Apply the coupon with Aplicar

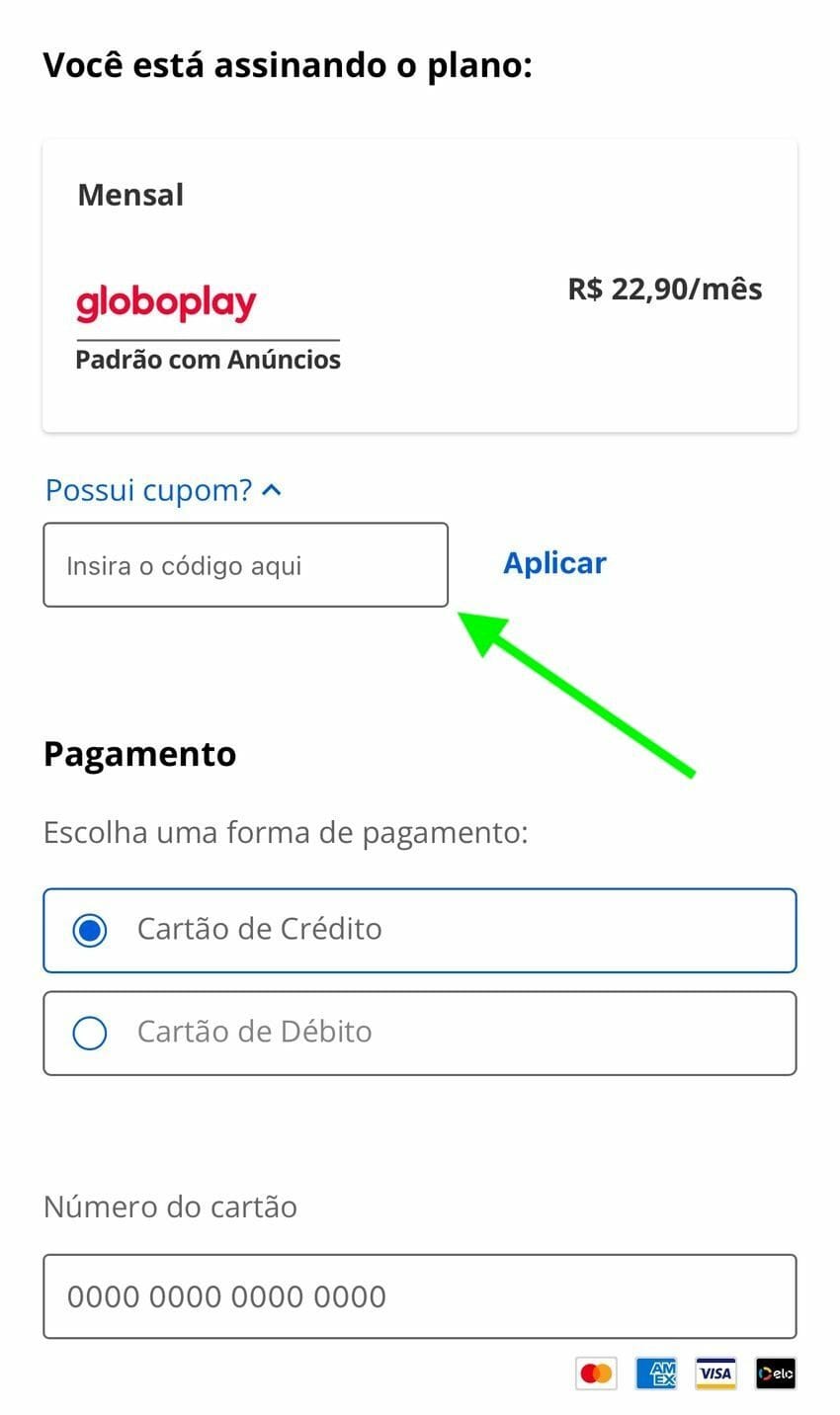coord(554,563)
